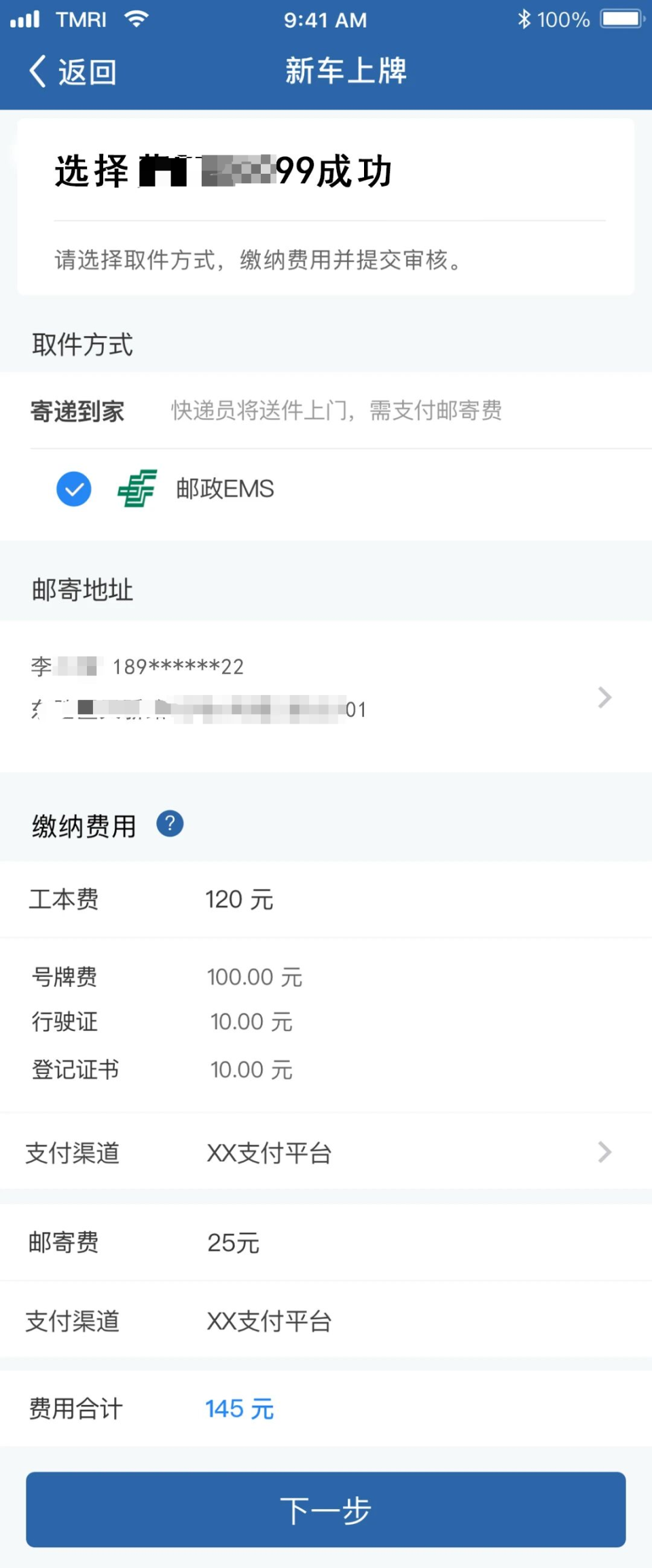
Task: Toggle the EMS selection checkmark off
Action: pos(73,489)
